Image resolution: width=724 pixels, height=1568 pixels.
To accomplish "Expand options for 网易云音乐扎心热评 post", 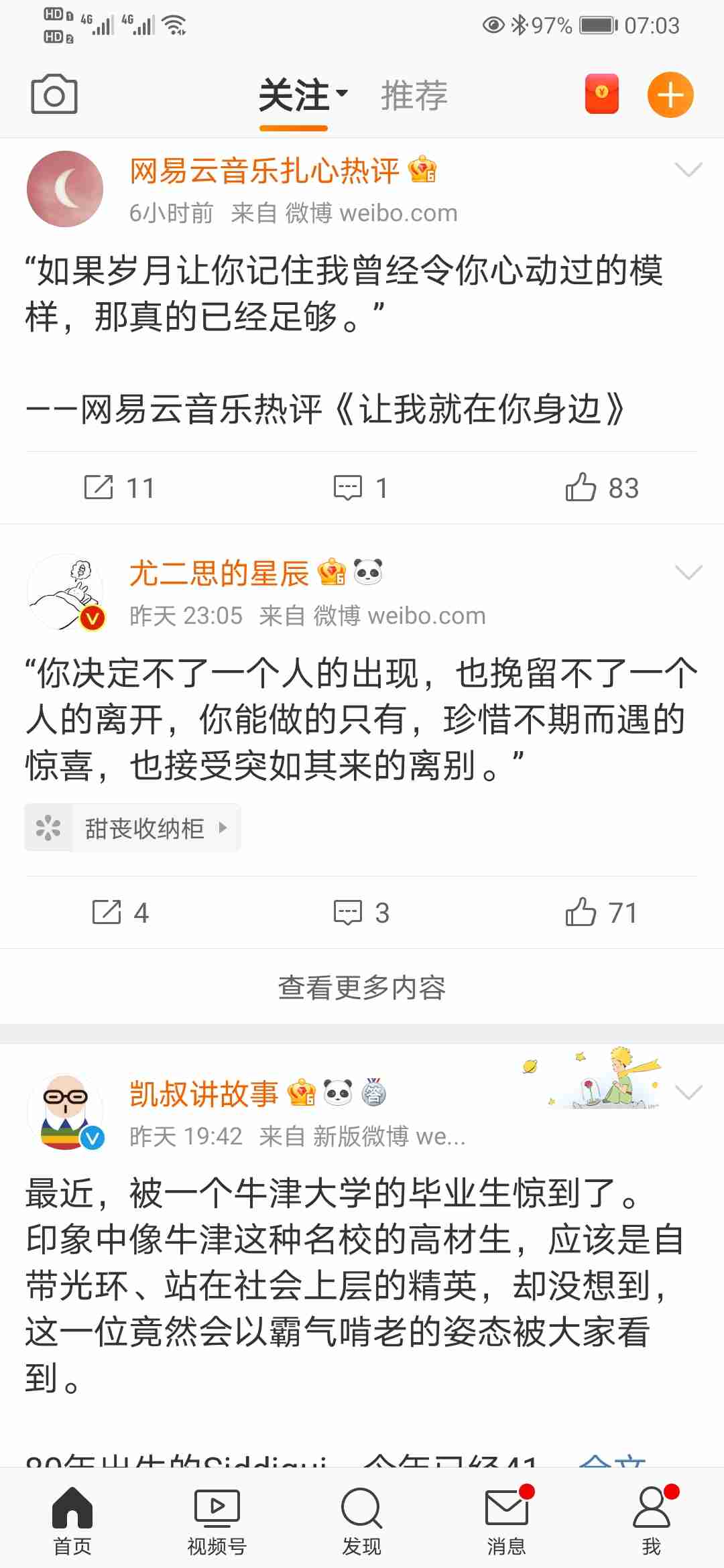I will coord(688,170).
